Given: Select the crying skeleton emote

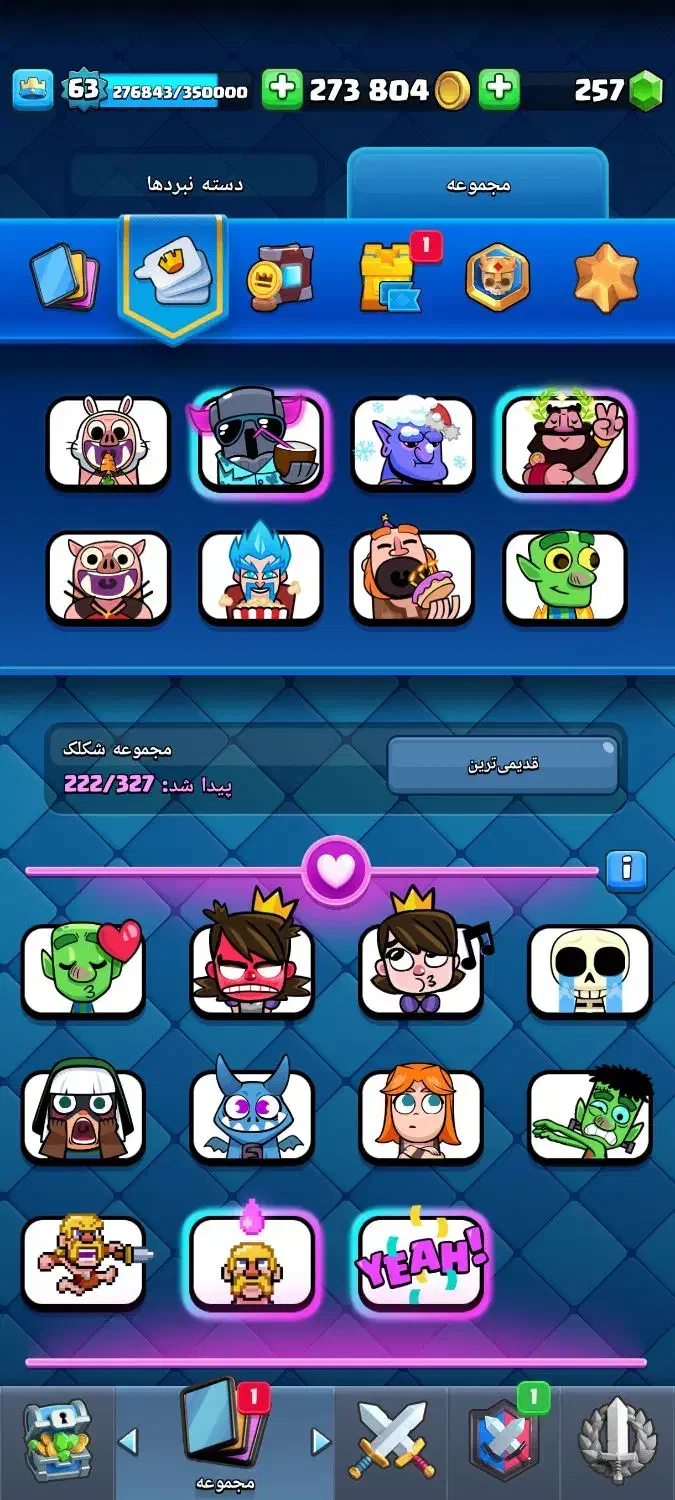Looking at the screenshot, I should click(590, 969).
